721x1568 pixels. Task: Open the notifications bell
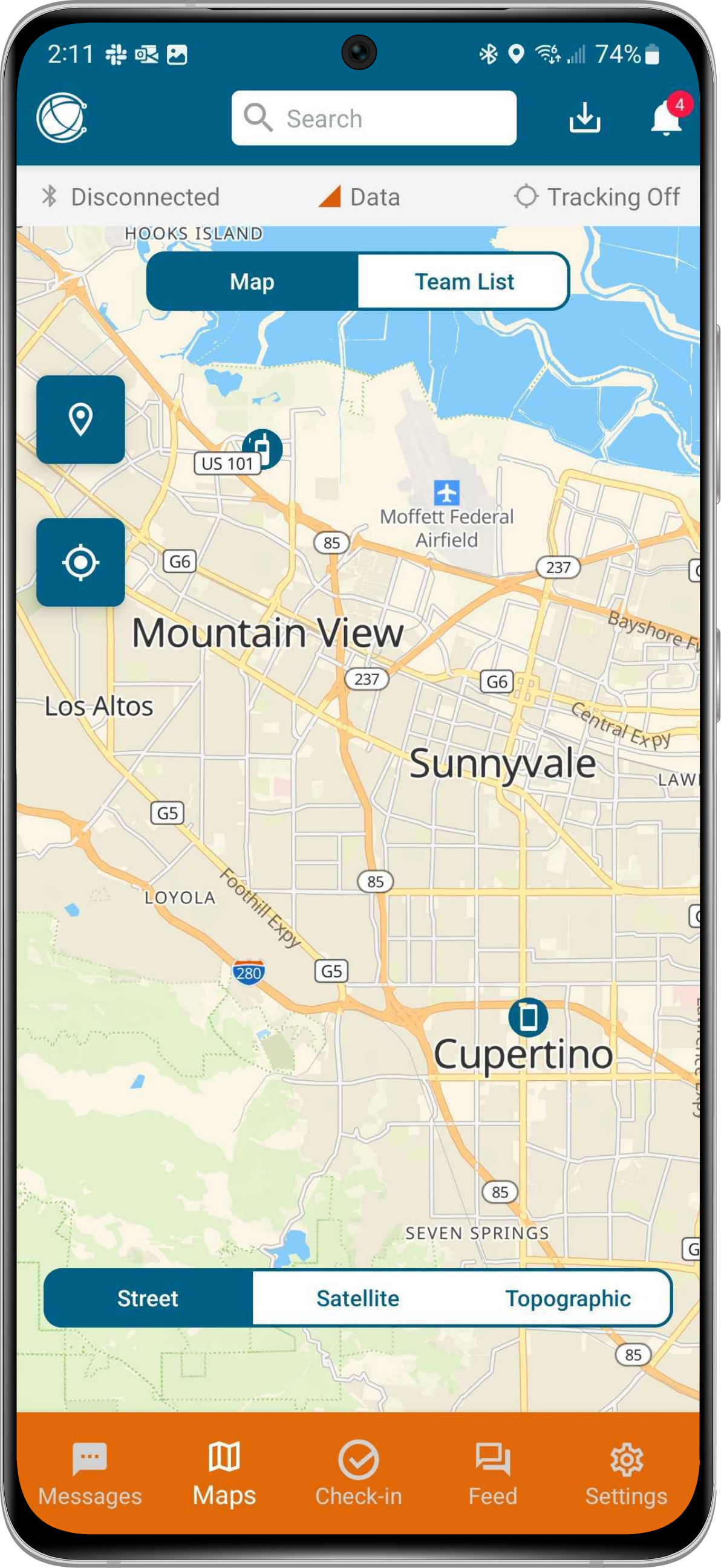click(667, 117)
